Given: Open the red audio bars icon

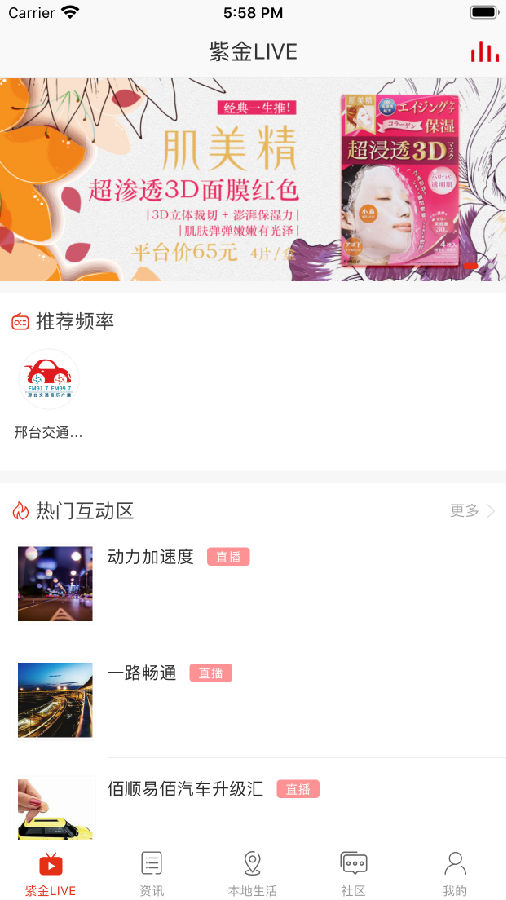Looking at the screenshot, I should [485, 52].
